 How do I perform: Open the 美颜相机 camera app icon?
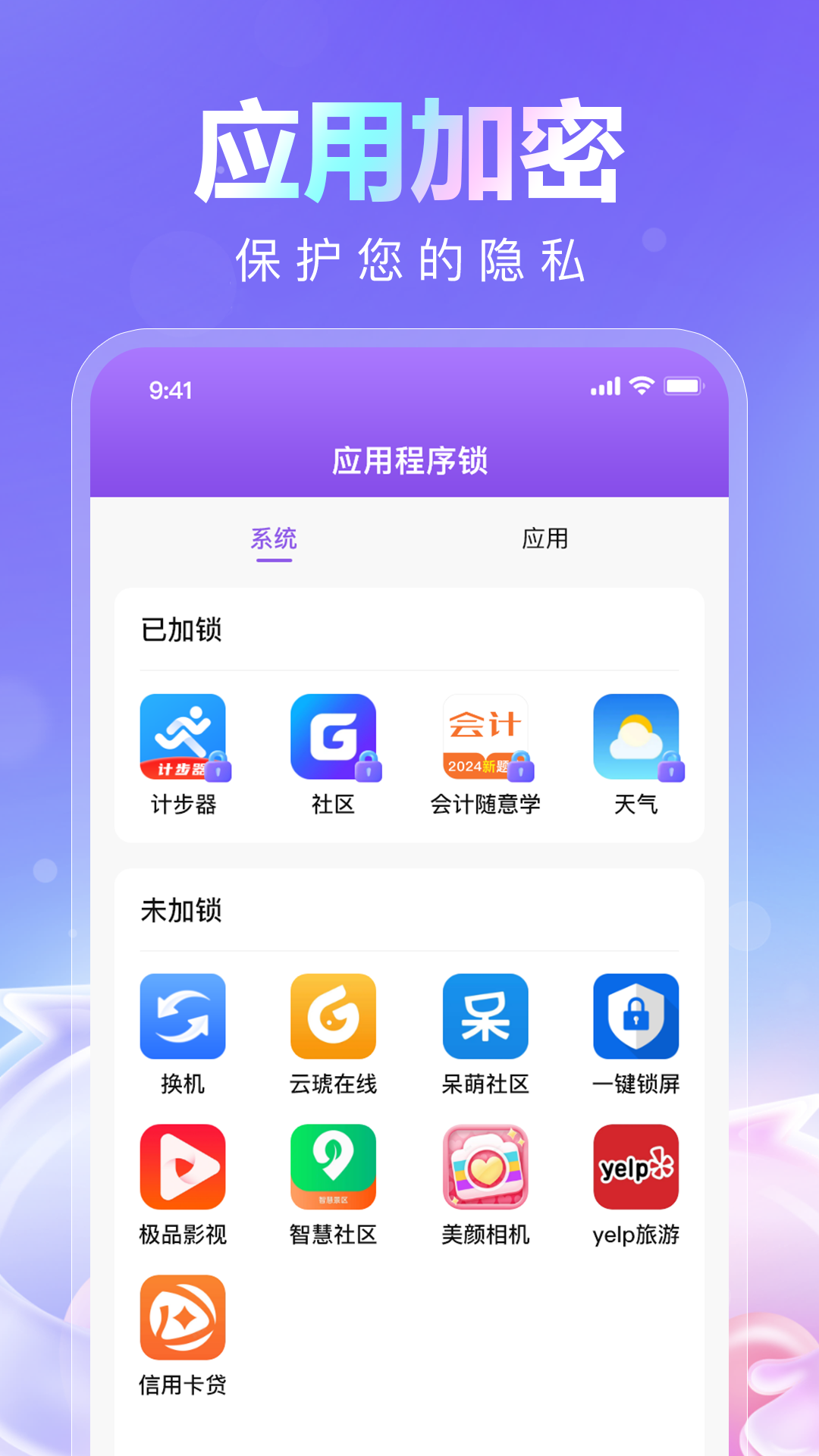click(x=485, y=1166)
